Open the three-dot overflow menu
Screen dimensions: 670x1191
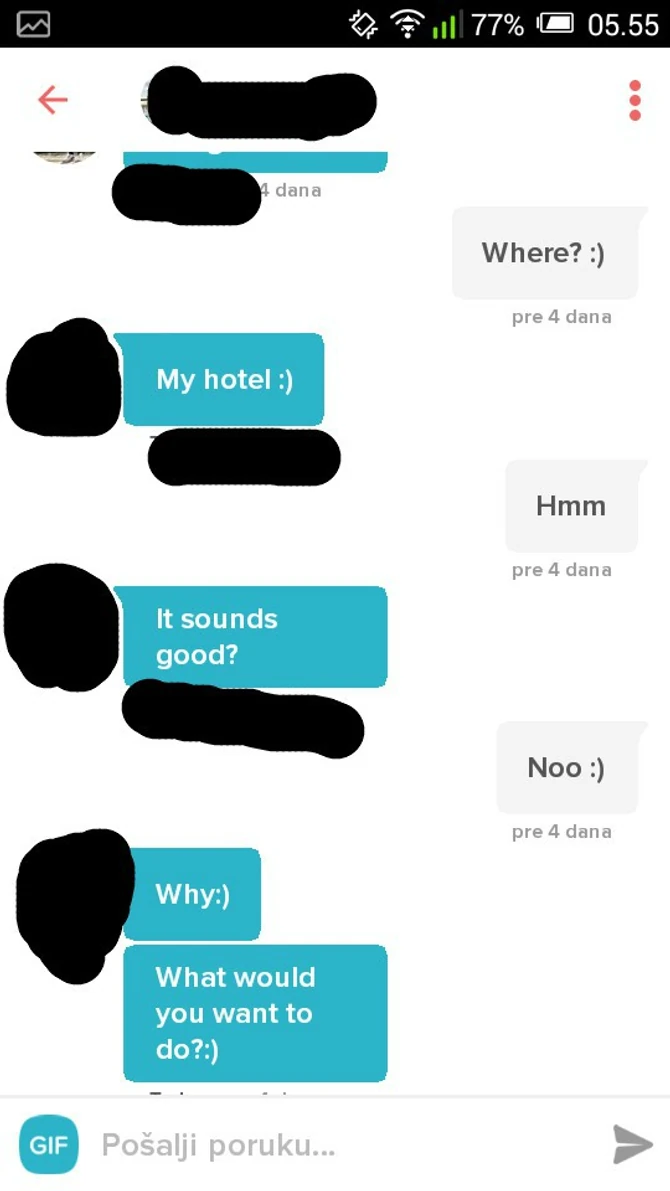pos(634,100)
